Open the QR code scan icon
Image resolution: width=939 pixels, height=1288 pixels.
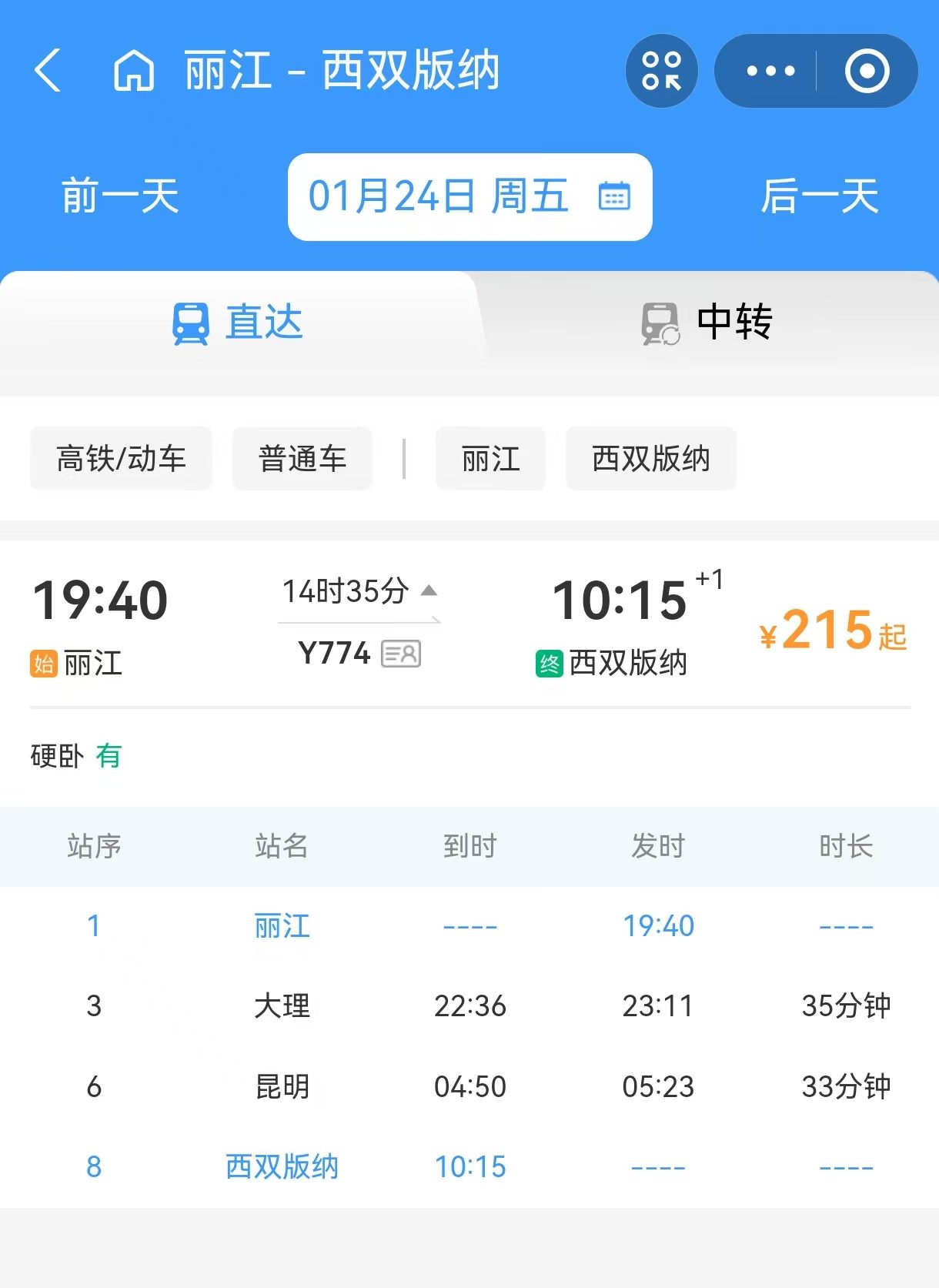coord(660,71)
